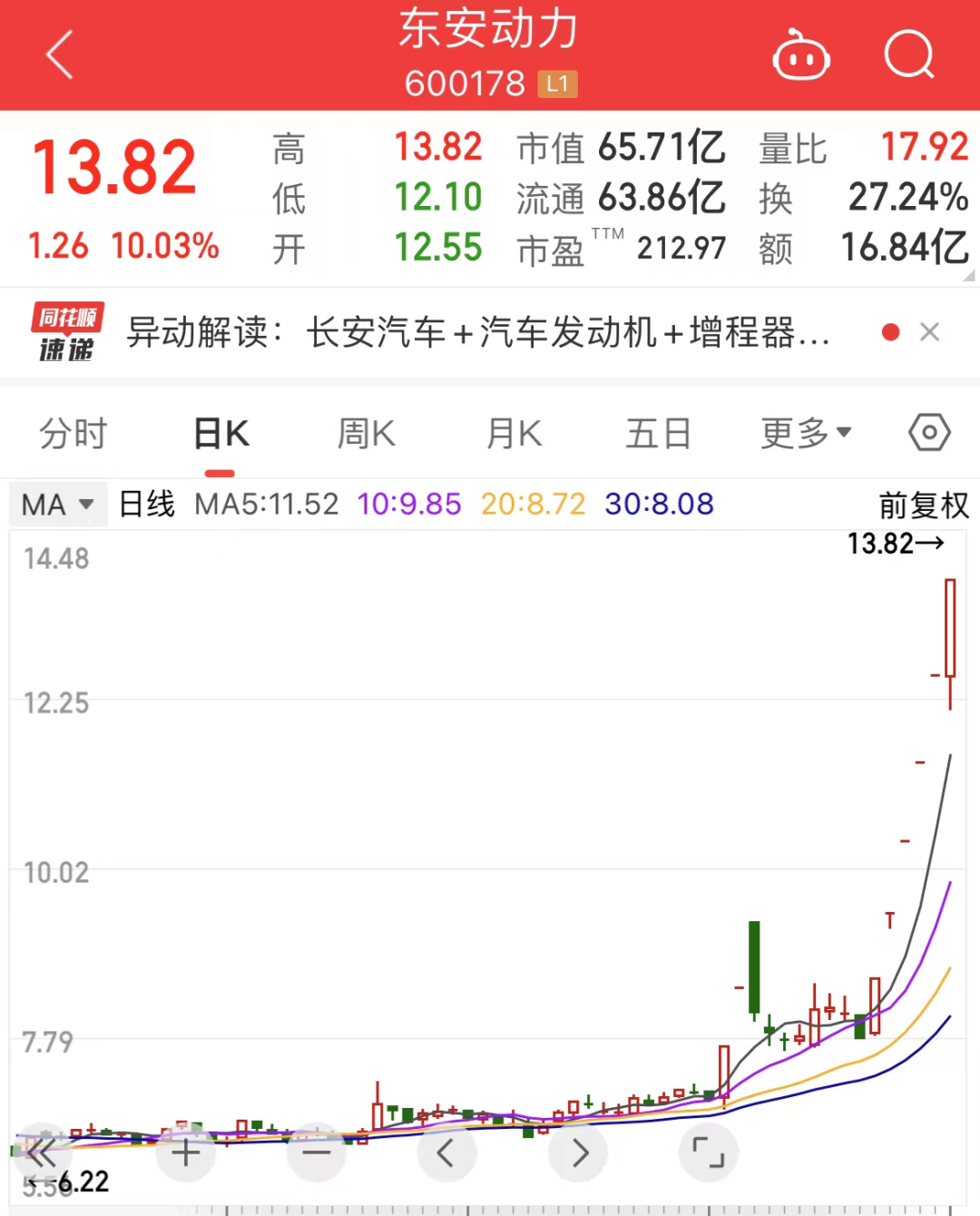
Task: Zoom in the K-line chart
Action: [186, 1153]
